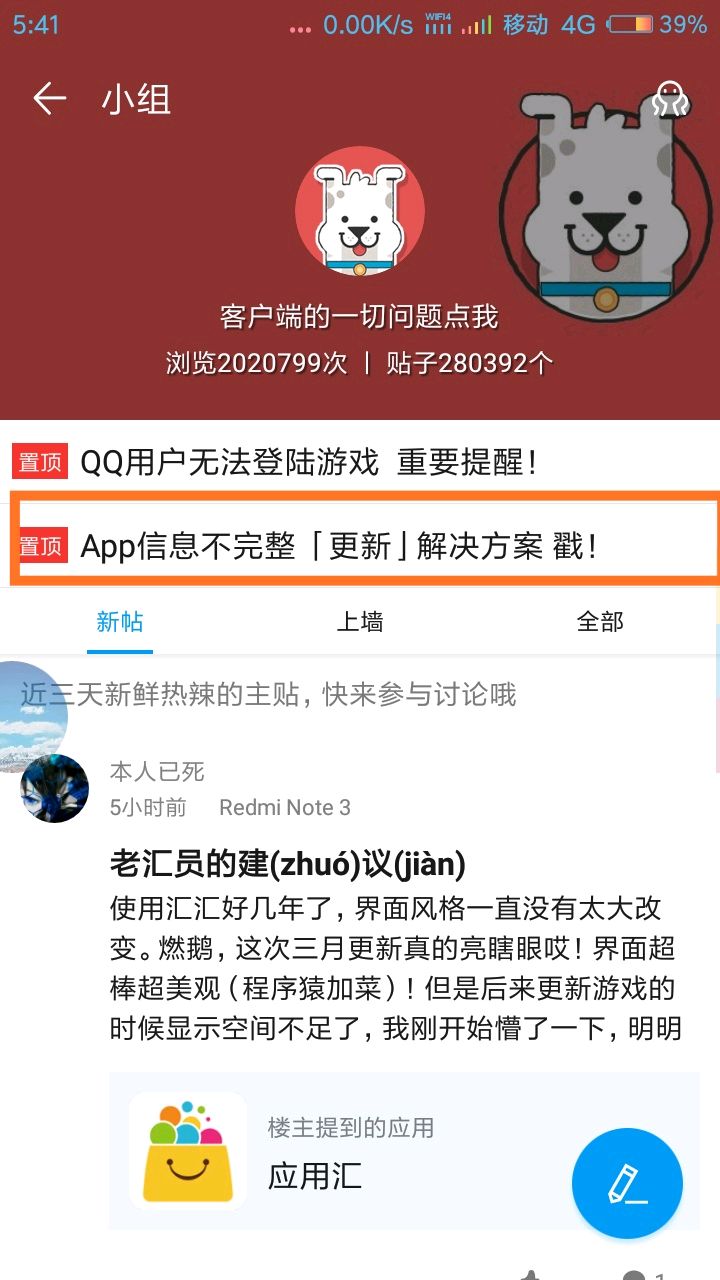The width and height of the screenshot is (720, 1280).
Task: Open pinned post App信息不完整解决方案
Action: pos(360,546)
